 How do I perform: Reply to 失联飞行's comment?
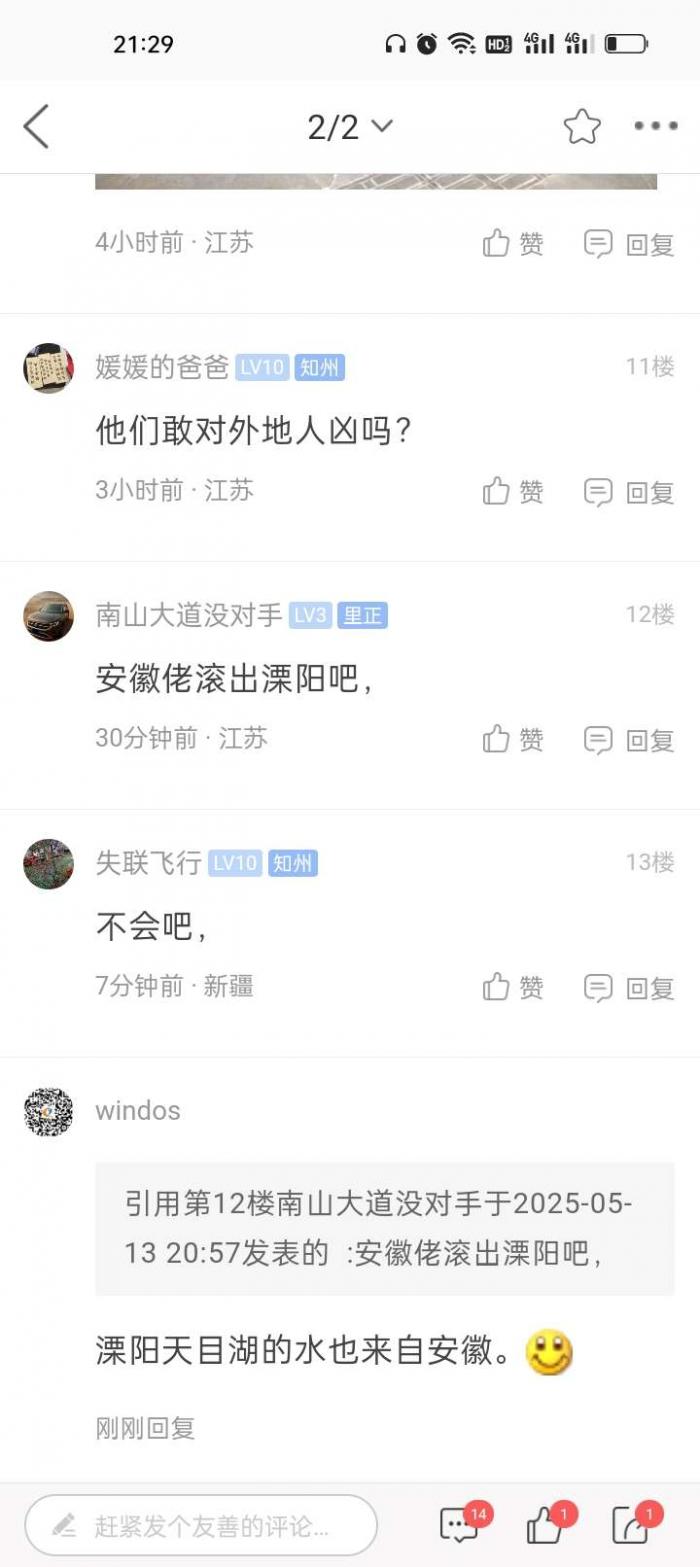tap(629, 988)
